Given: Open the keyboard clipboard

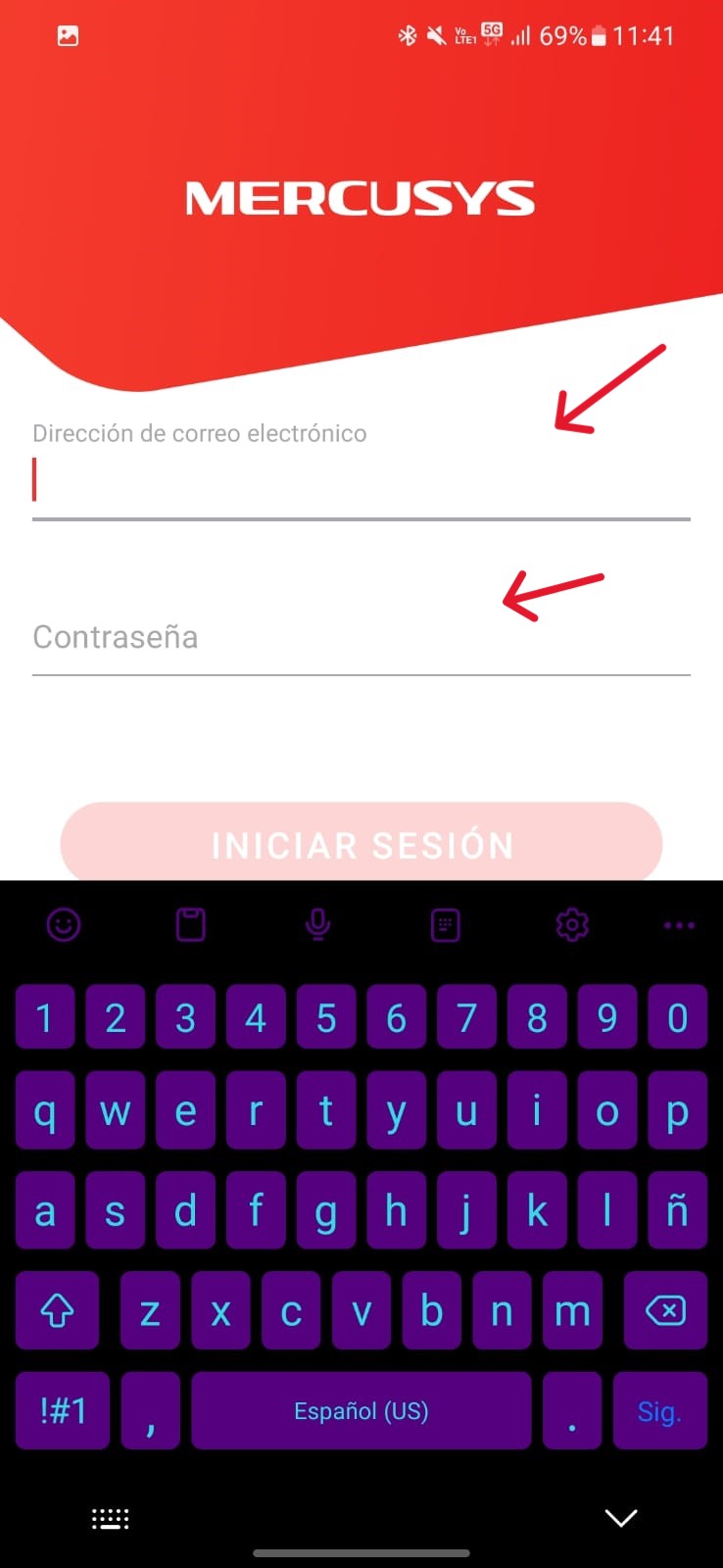Looking at the screenshot, I should [191, 924].
